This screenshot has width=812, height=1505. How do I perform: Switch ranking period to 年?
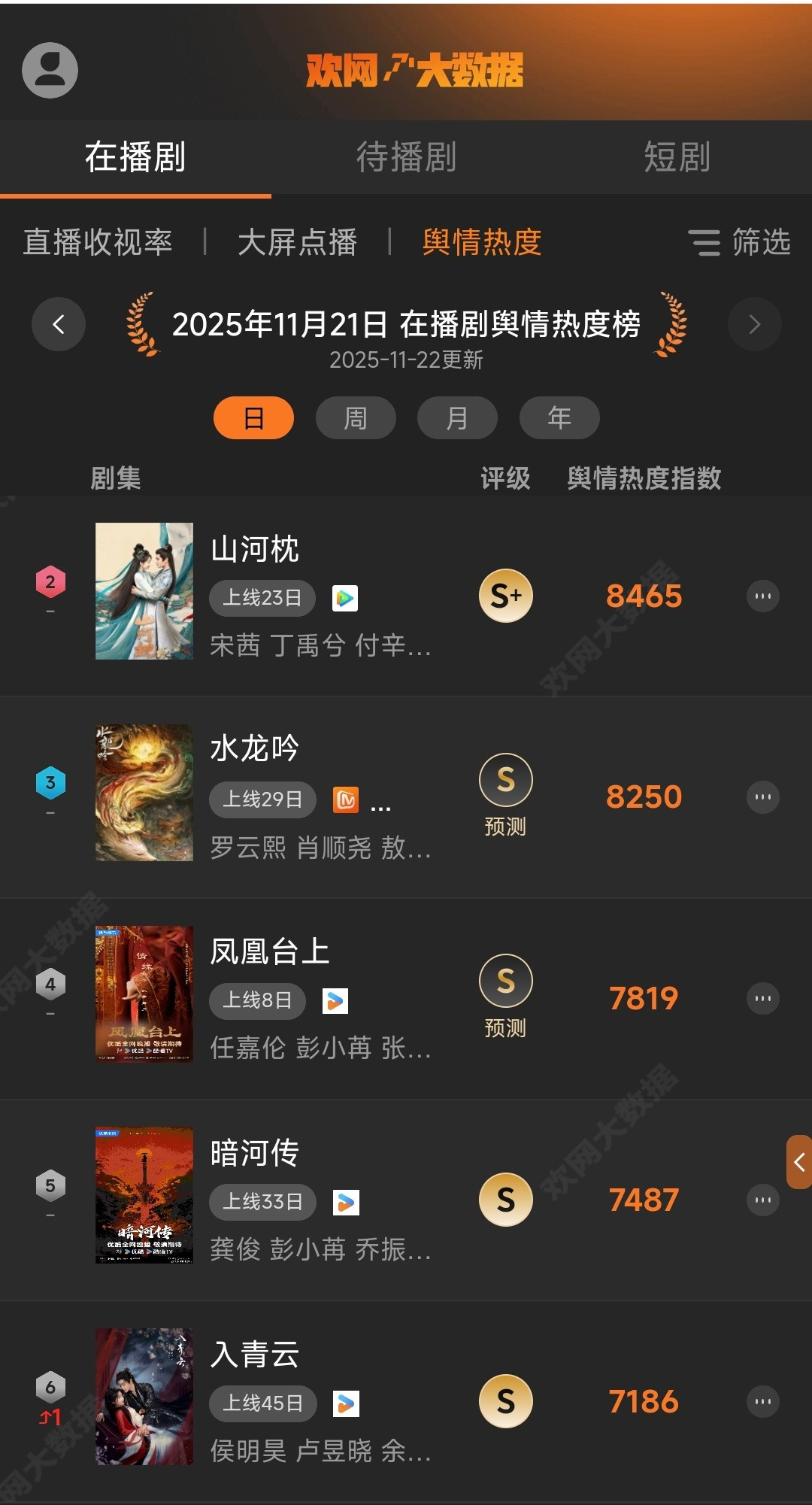(559, 417)
